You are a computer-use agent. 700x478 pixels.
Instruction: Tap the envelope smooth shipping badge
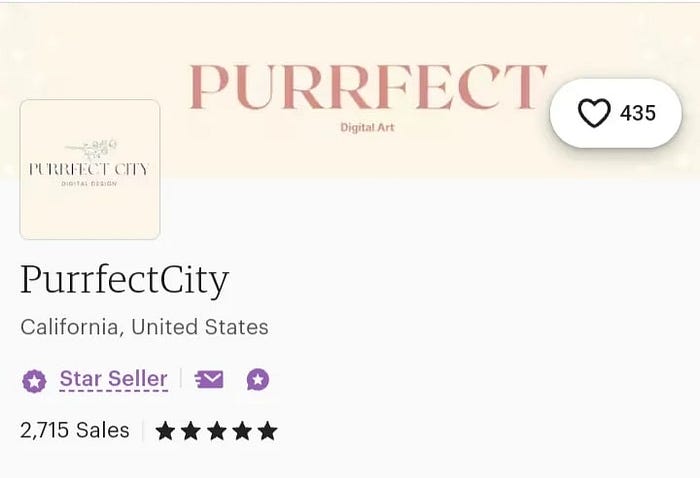point(209,379)
